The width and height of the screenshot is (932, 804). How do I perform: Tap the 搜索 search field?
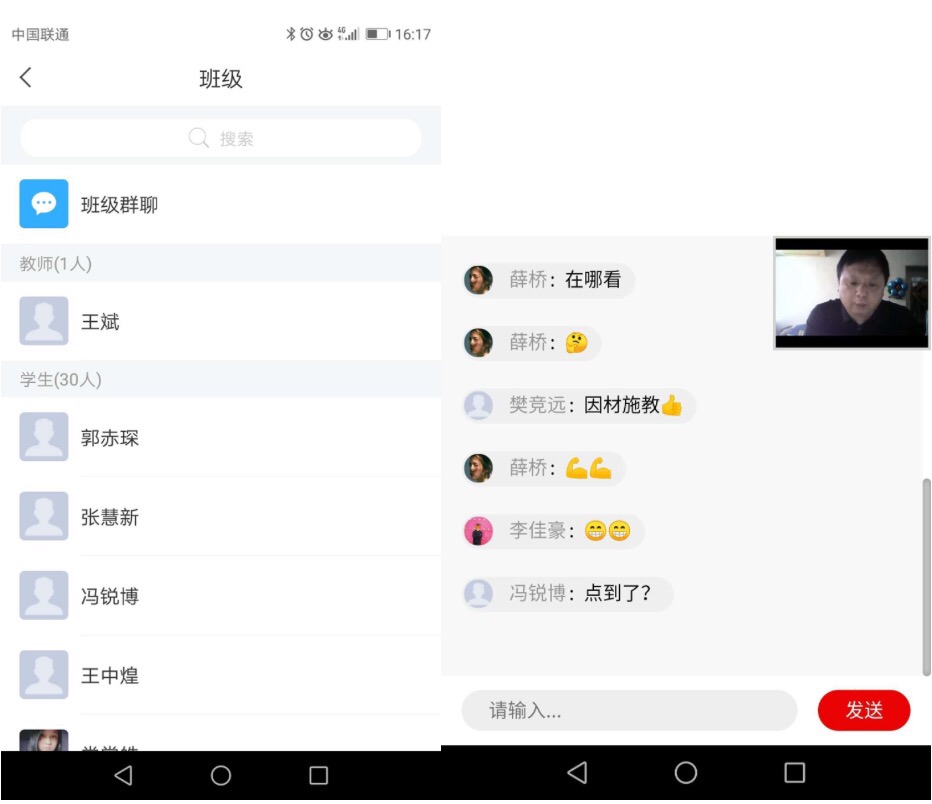click(221, 139)
